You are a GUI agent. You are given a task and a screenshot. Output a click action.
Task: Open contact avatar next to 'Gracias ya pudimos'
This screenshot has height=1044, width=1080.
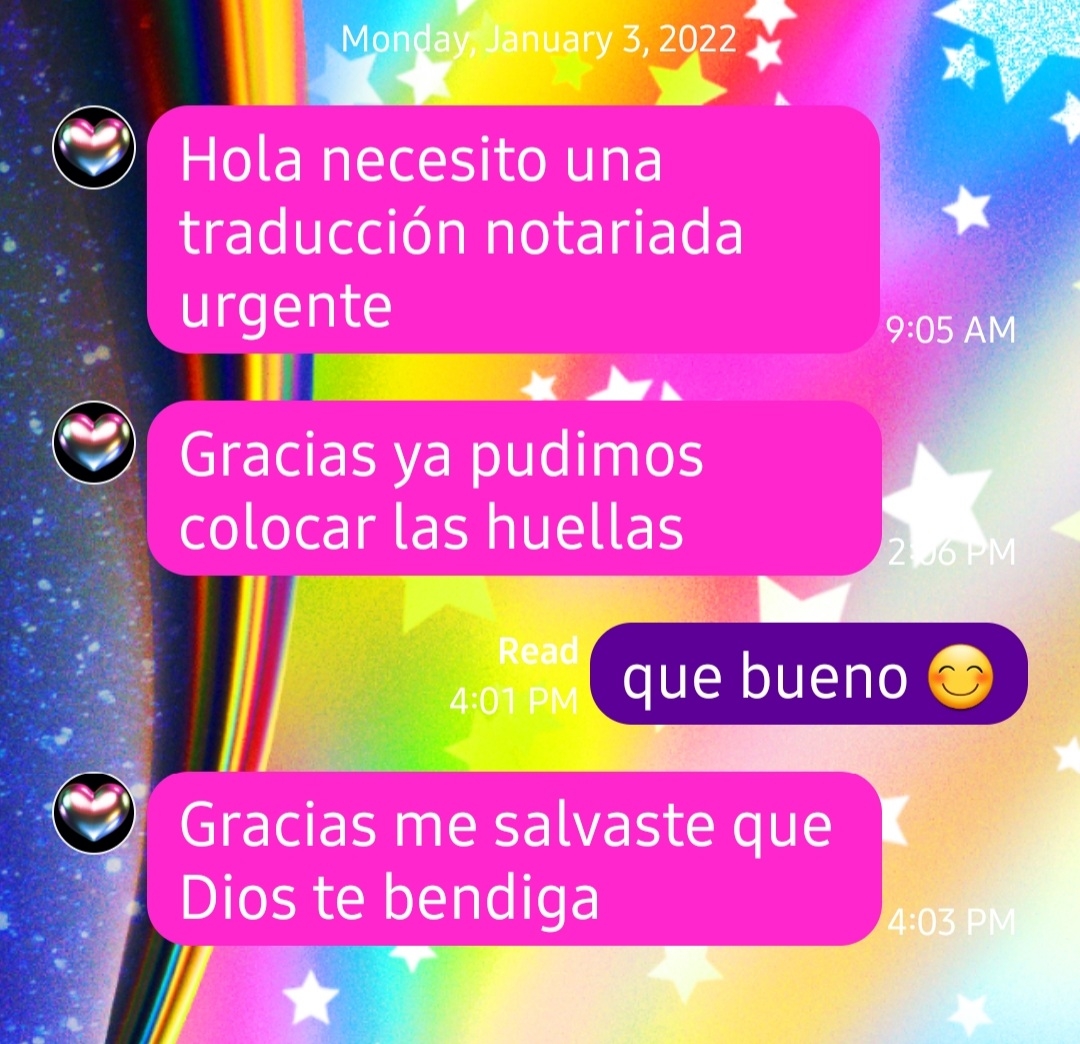pyautogui.click(x=93, y=442)
